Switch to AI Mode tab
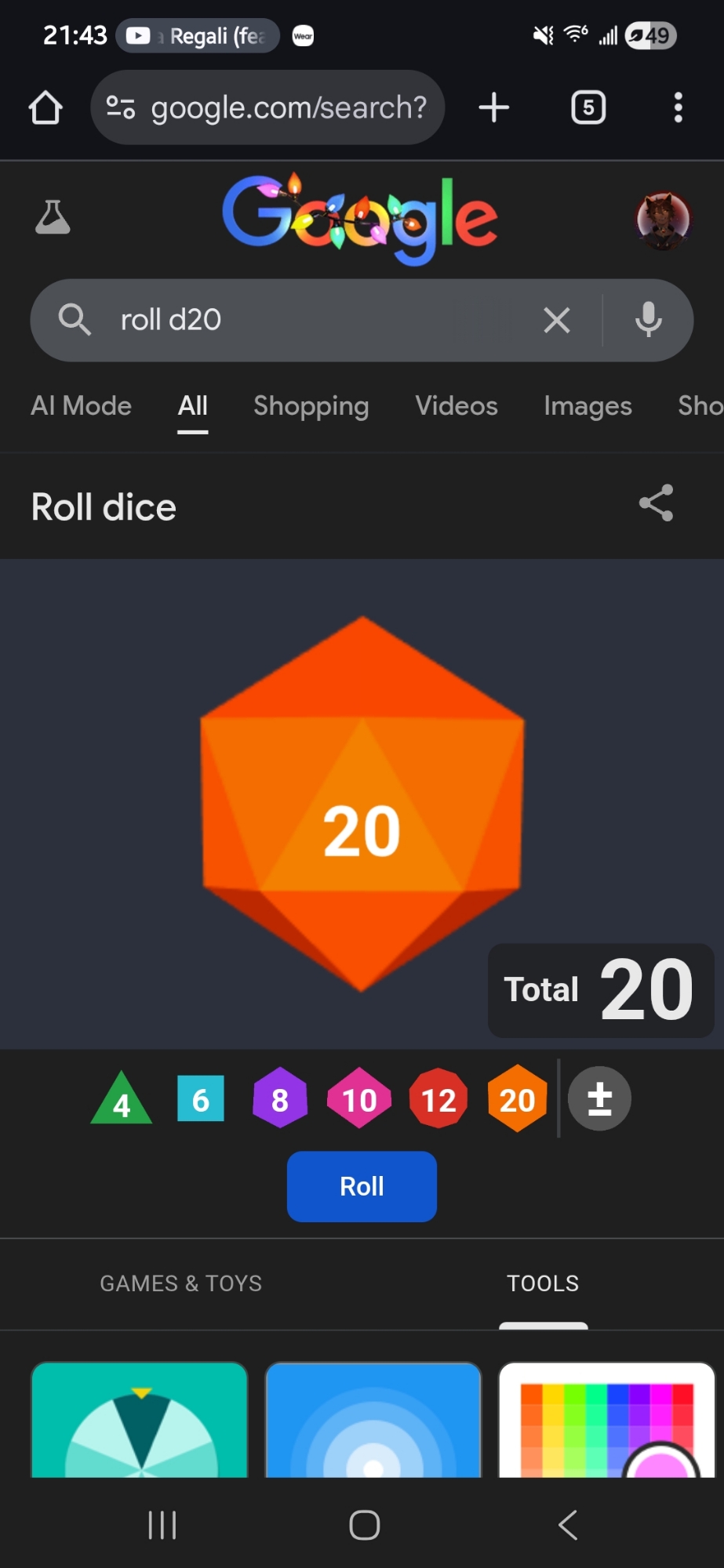Viewport: 724px width, 1568px height. (81, 406)
